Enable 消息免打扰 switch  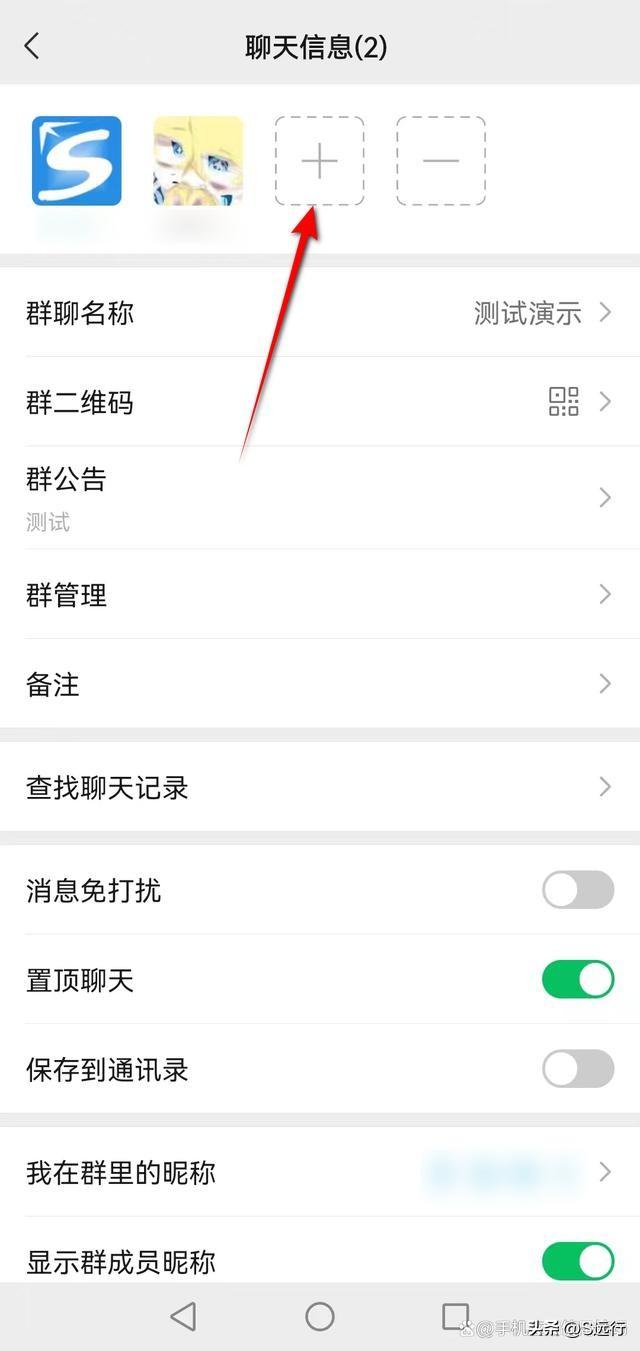pyautogui.click(x=578, y=890)
